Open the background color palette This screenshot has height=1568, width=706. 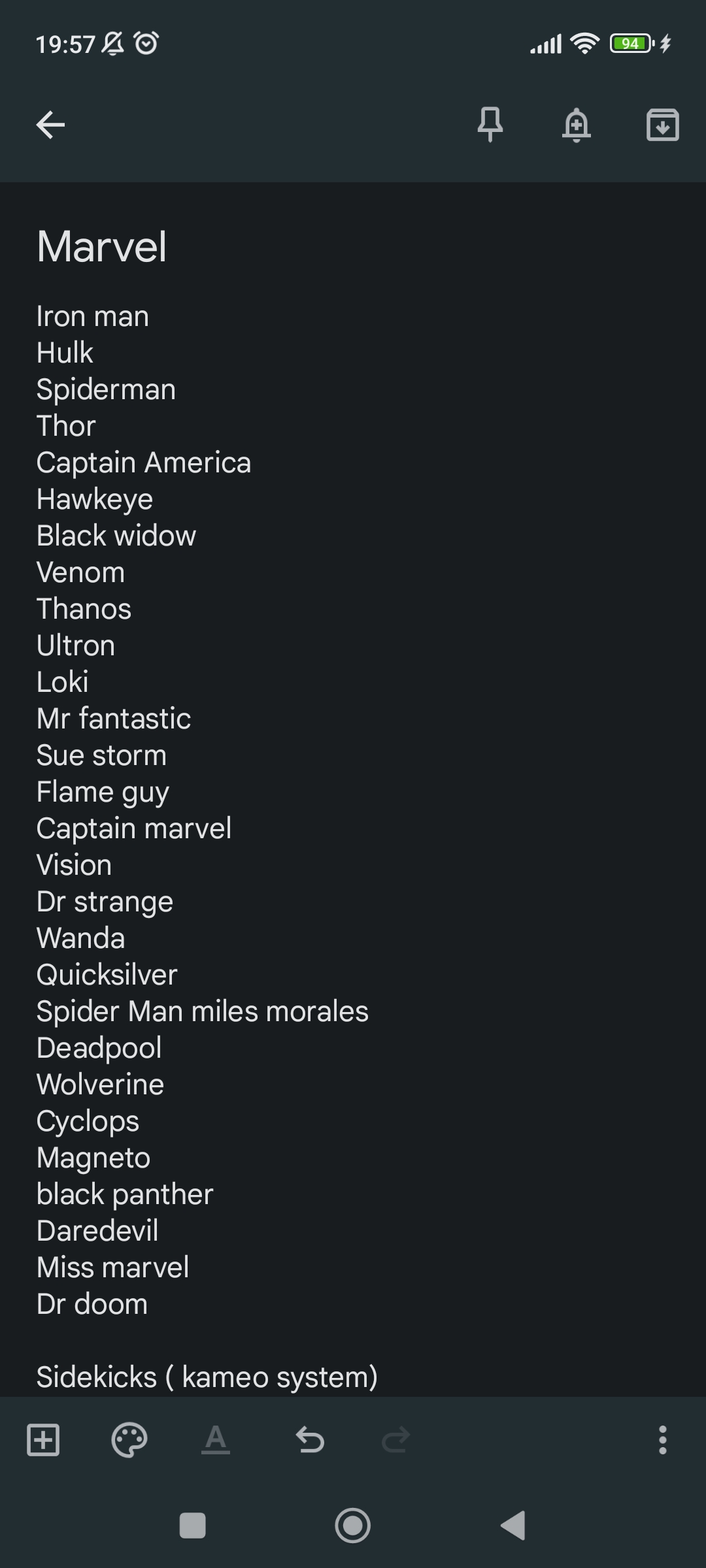(x=129, y=1440)
